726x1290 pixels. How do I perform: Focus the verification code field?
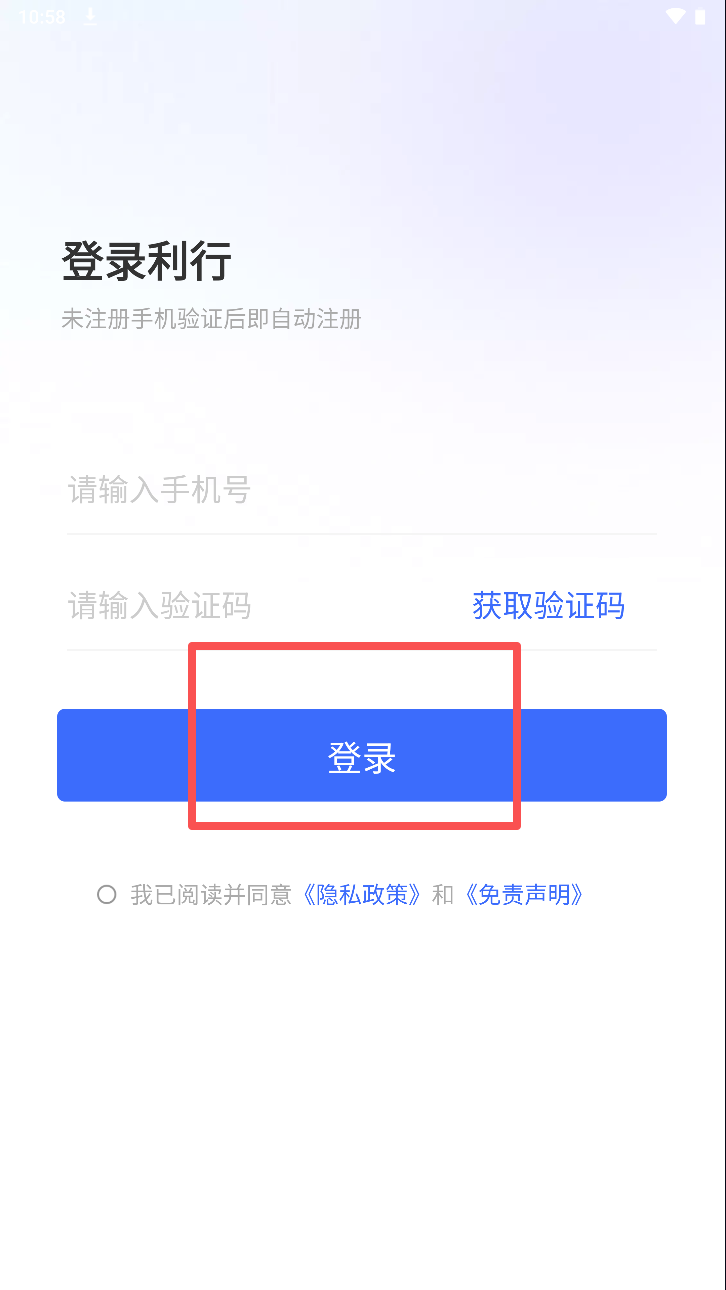pos(250,606)
